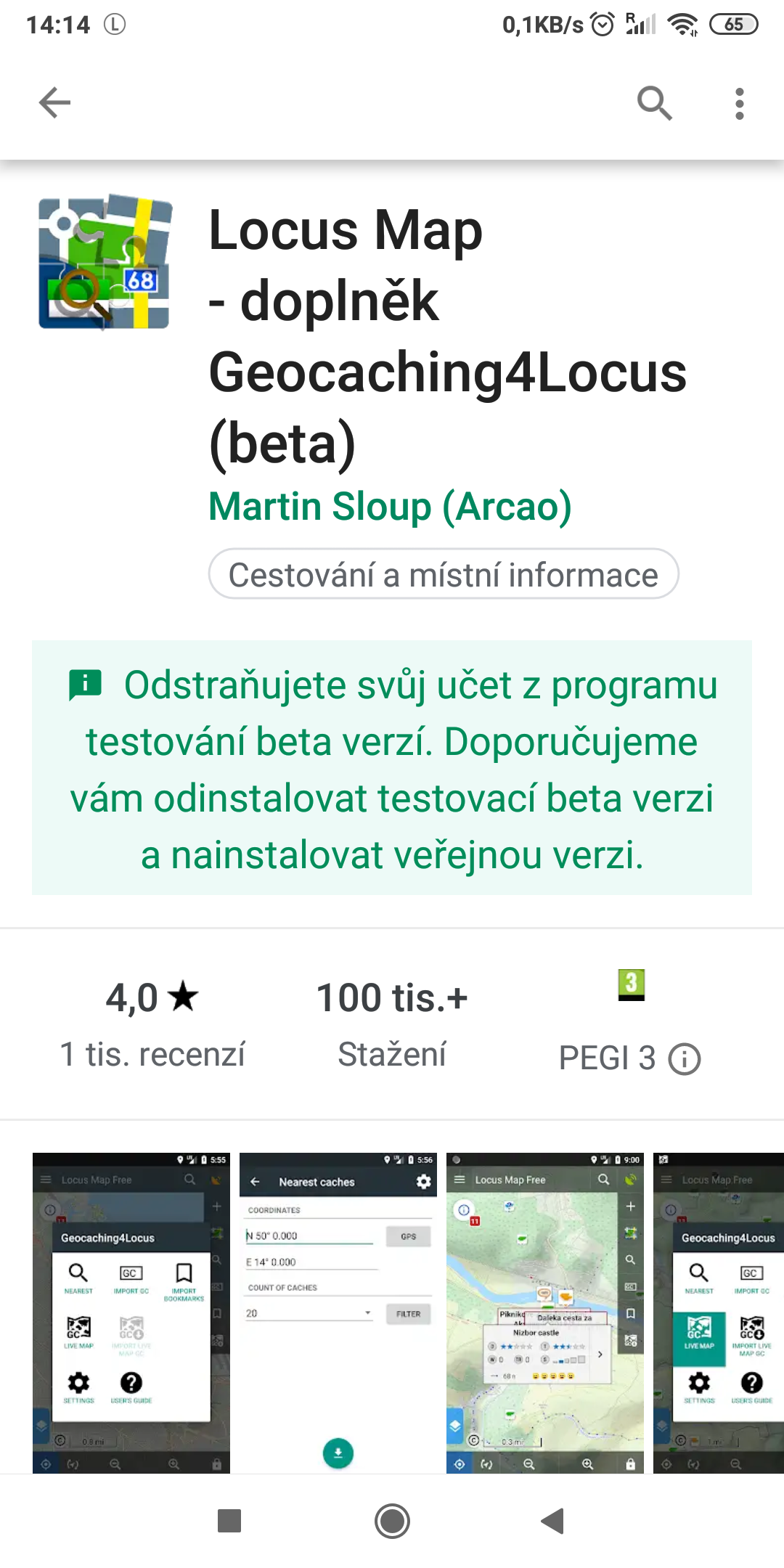Open developer Martin Sloup (Arcao) page

click(x=390, y=506)
